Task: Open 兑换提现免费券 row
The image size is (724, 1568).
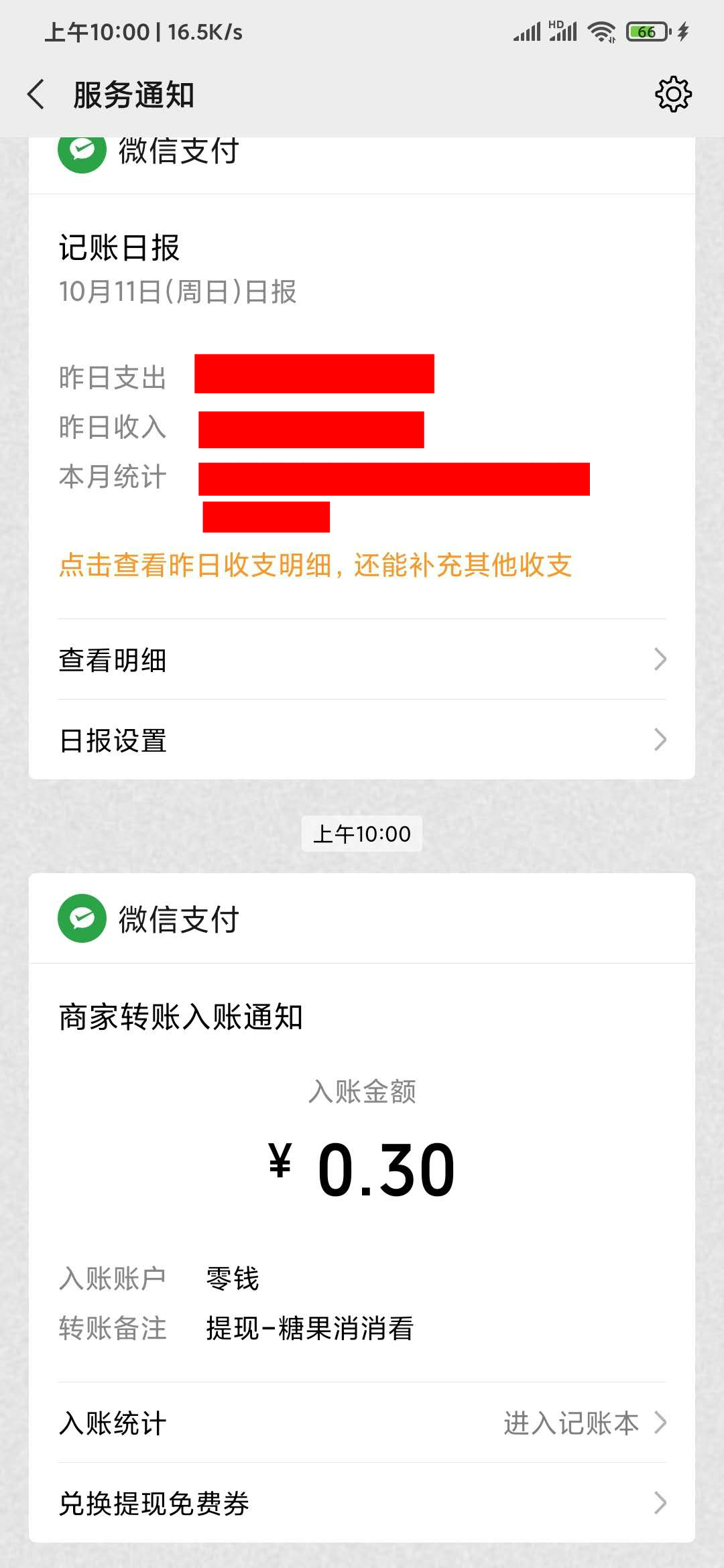Action: [362, 1504]
